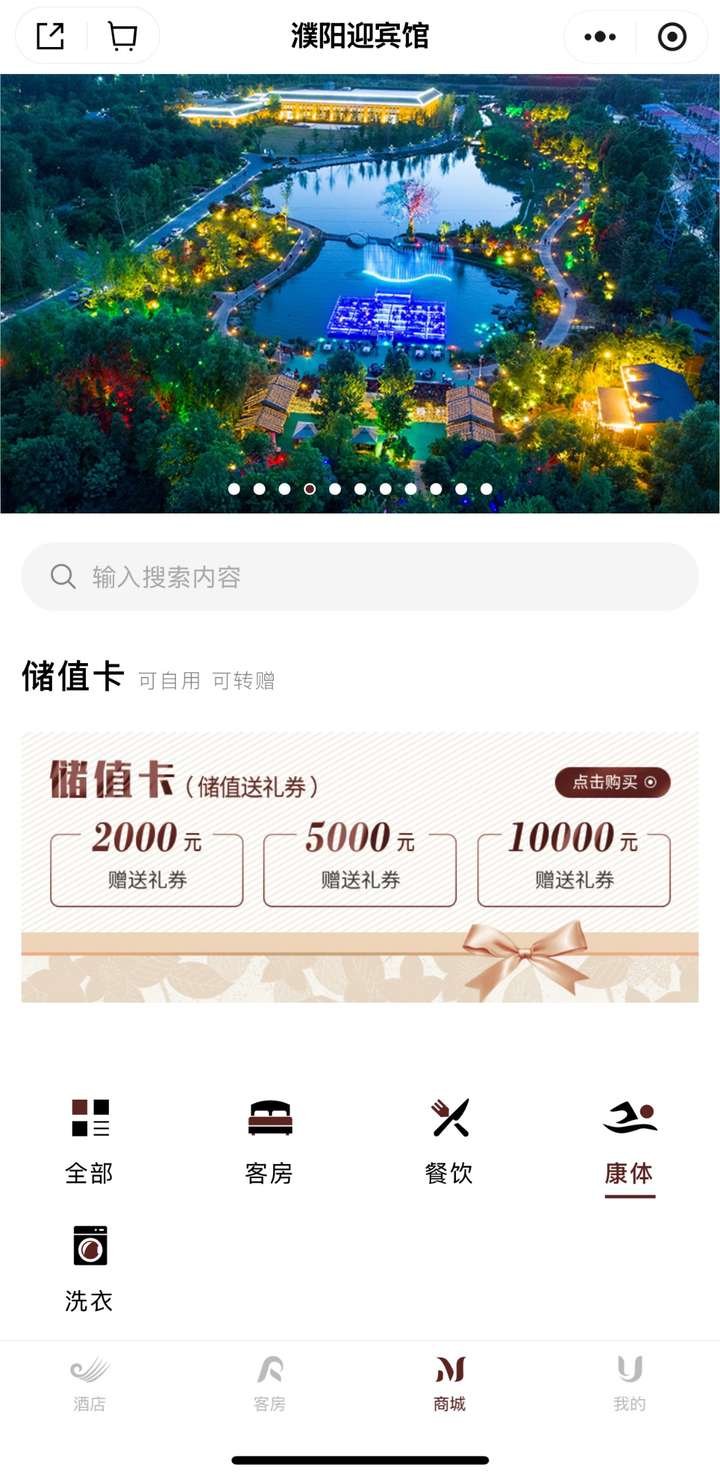Open the shopping cart

tap(122, 37)
